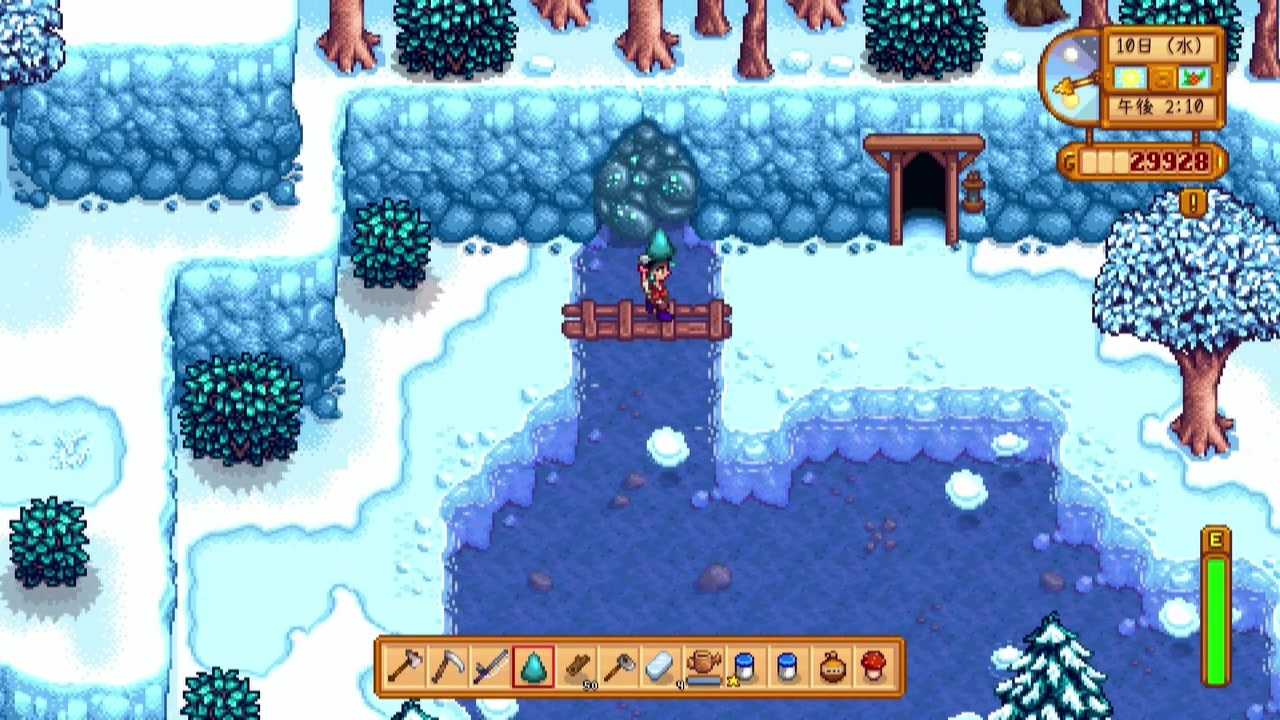Select the star-quality blue-lid jar
1280x720 pixels.
coord(745,667)
